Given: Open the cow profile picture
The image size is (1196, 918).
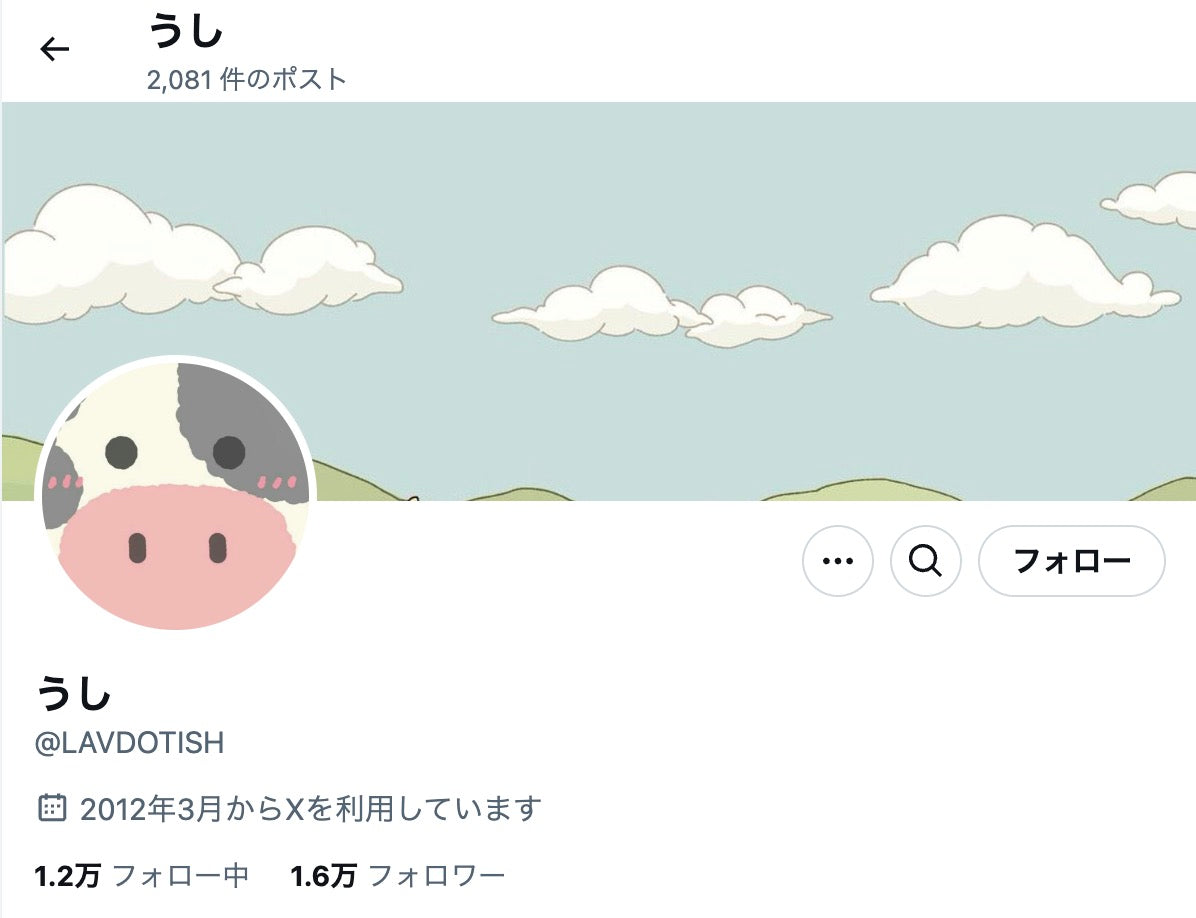Looking at the screenshot, I should point(176,496).
